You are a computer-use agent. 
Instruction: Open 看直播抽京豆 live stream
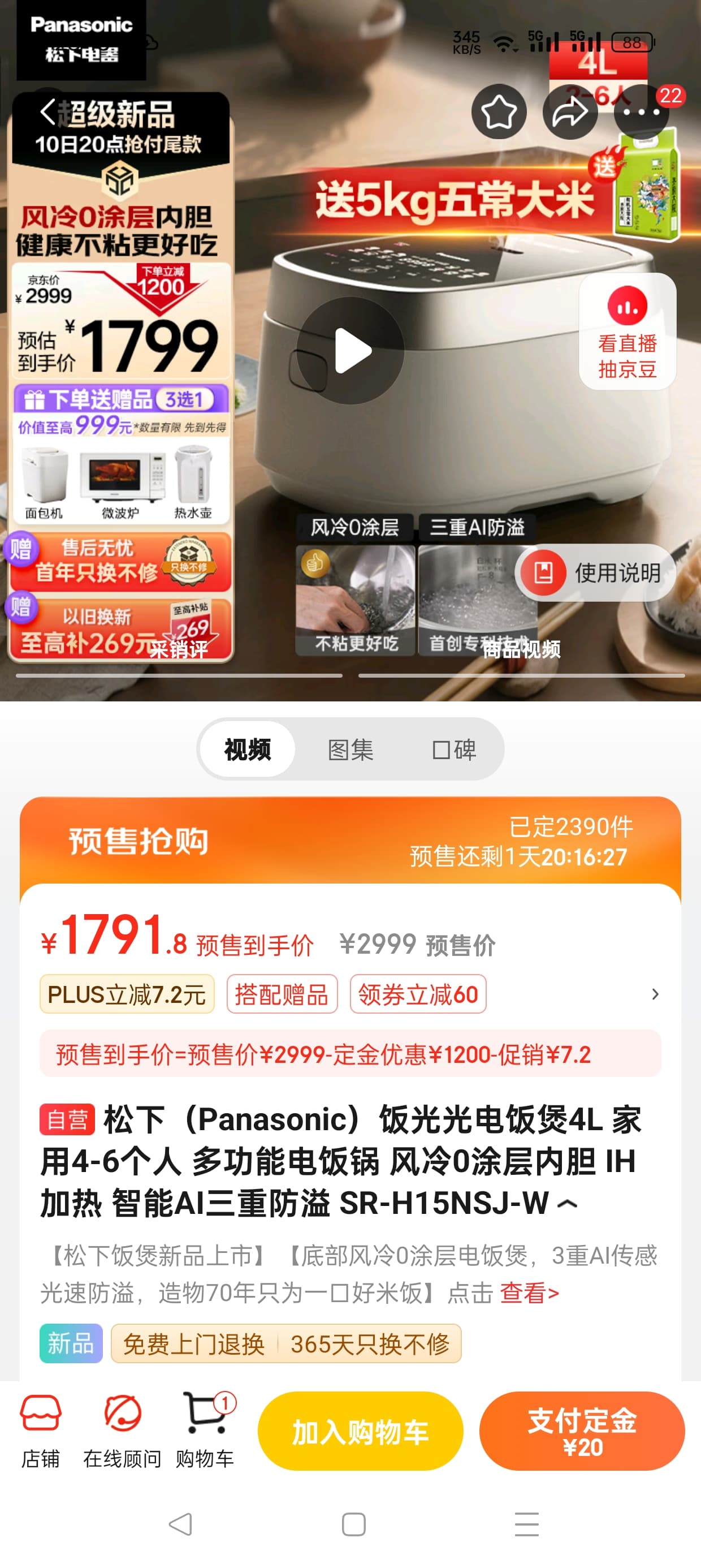[x=628, y=331]
